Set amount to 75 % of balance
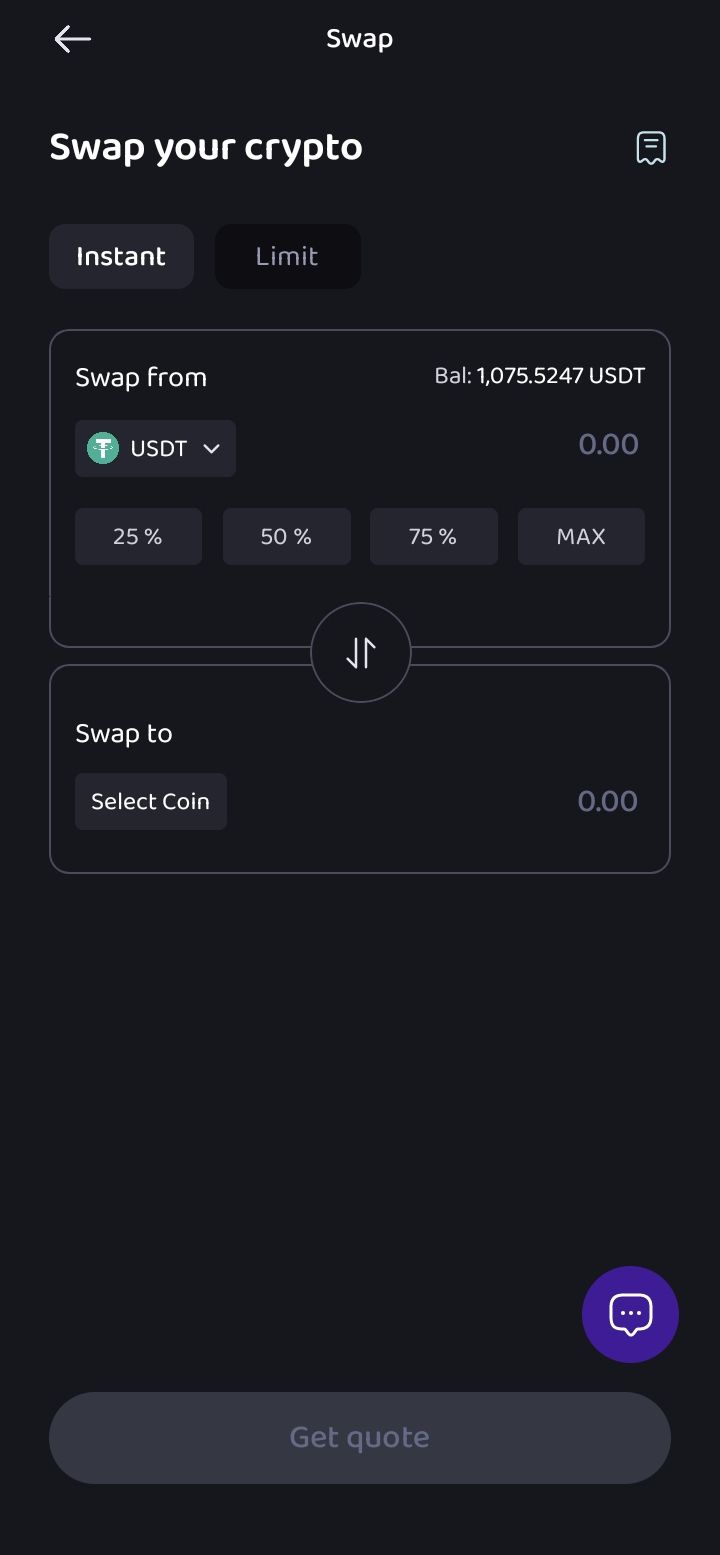 point(433,536)
